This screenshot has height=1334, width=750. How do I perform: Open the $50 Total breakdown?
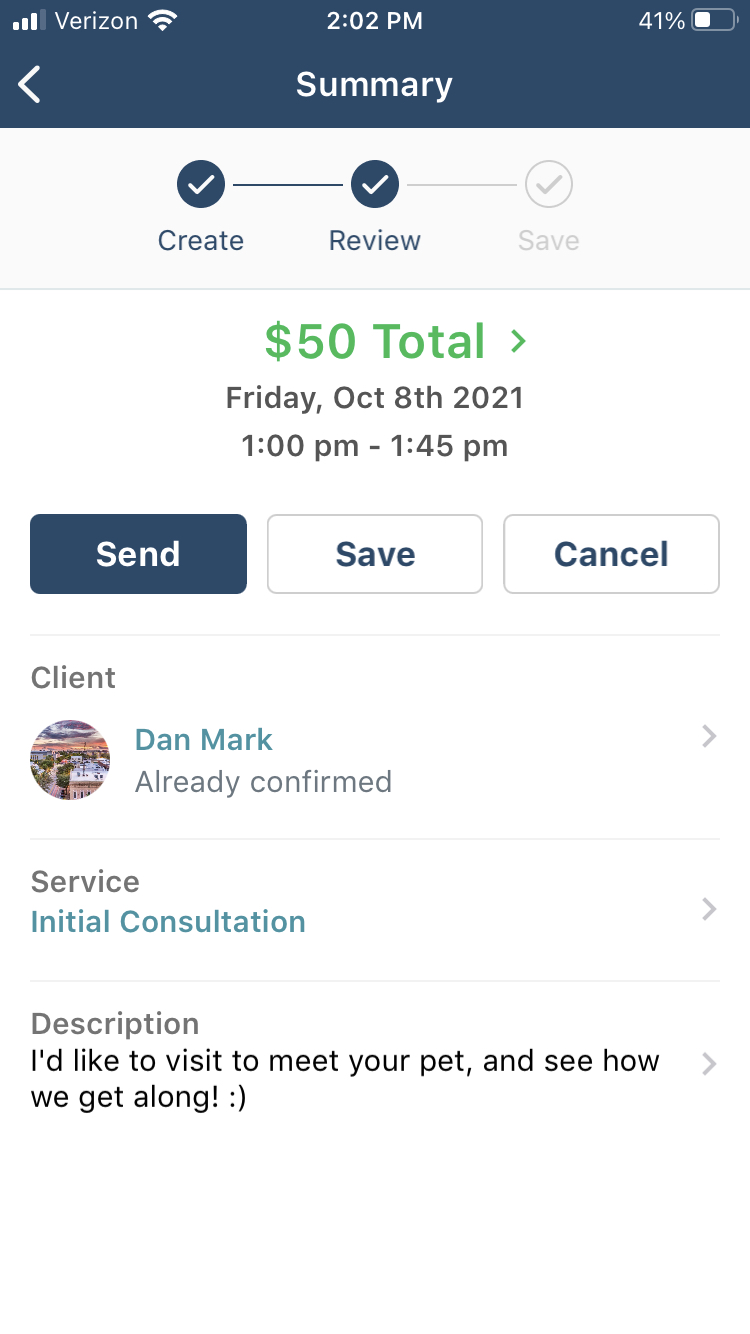395,341
